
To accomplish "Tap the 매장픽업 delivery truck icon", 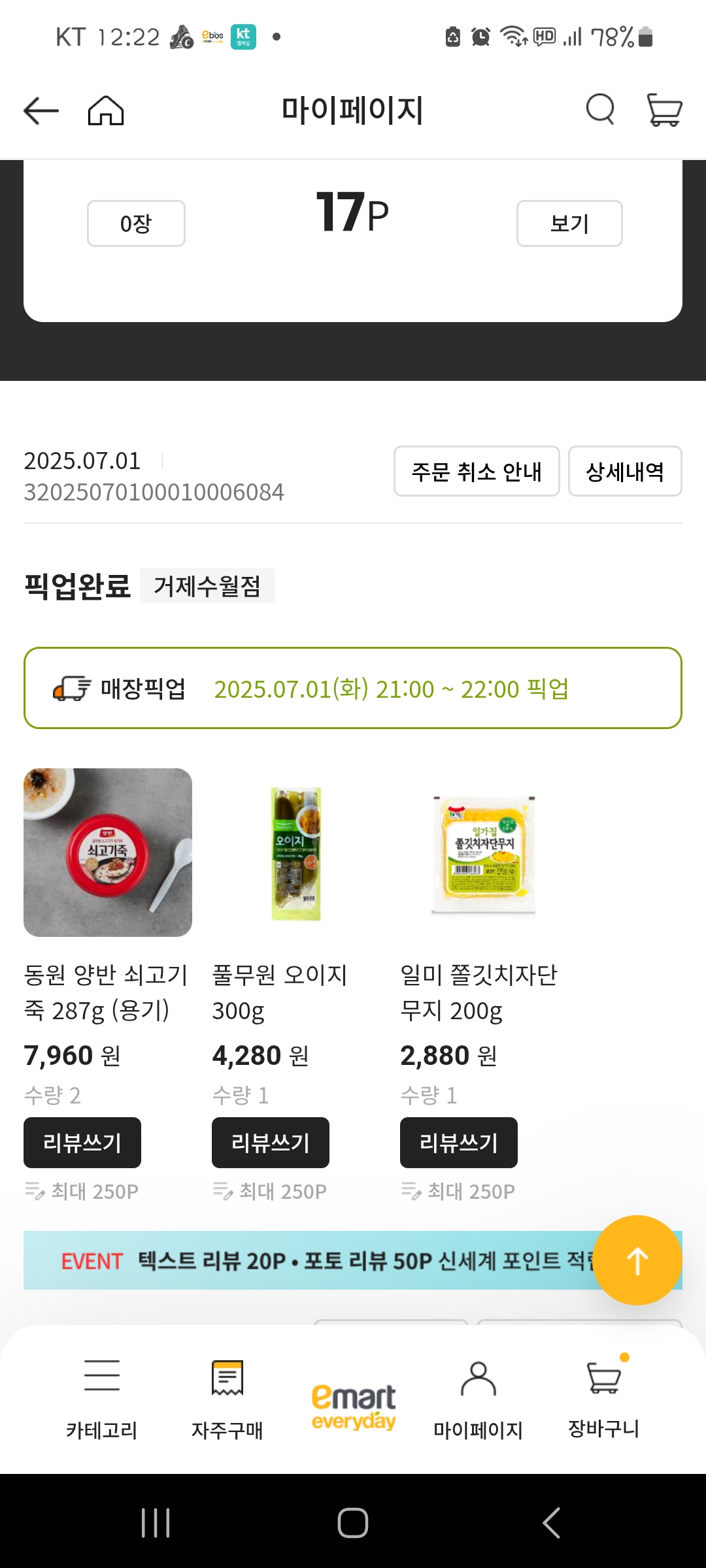I will tap(67, 689).
